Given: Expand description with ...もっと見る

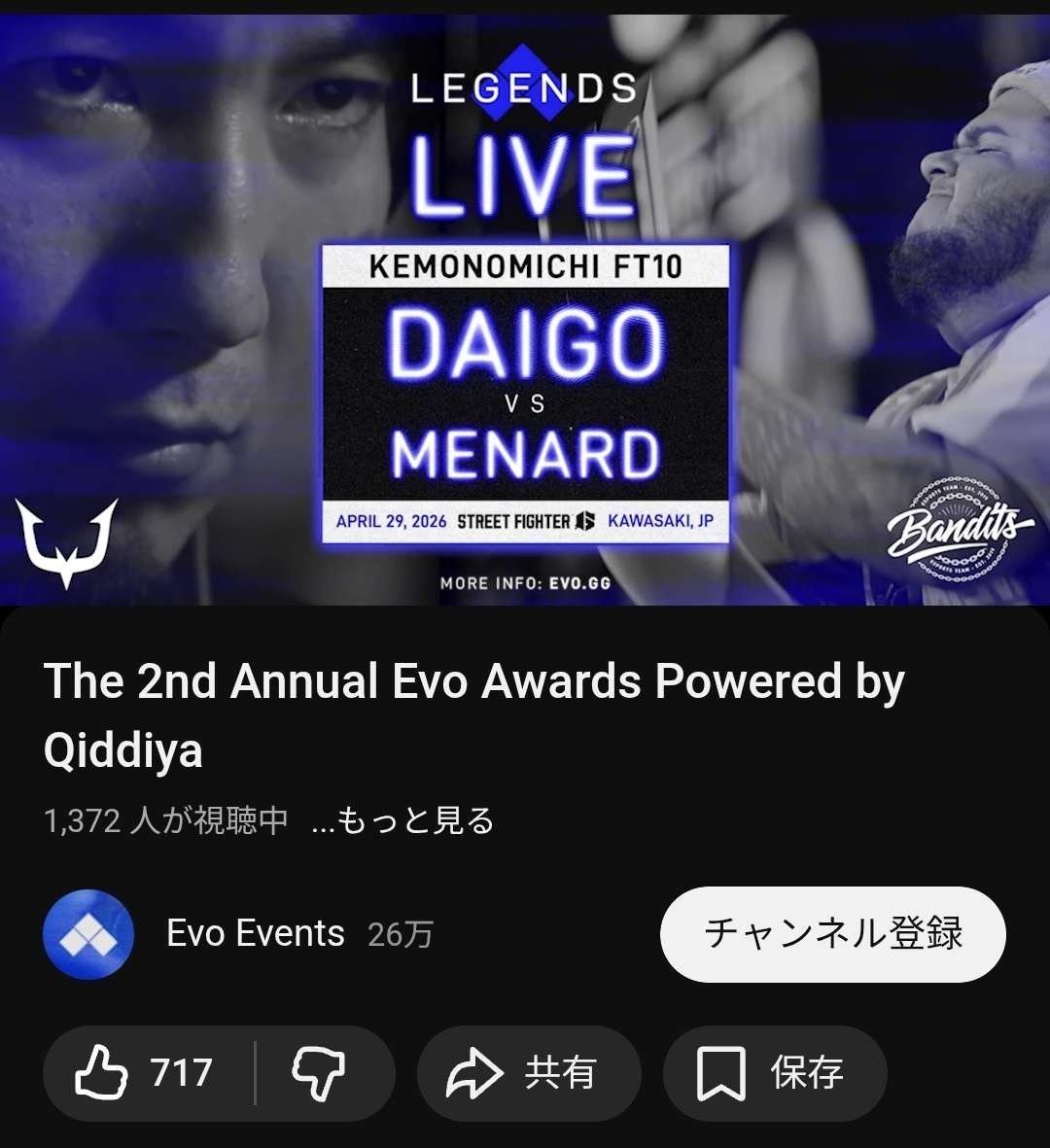Looking at the screenshot, I should (402, 821).
